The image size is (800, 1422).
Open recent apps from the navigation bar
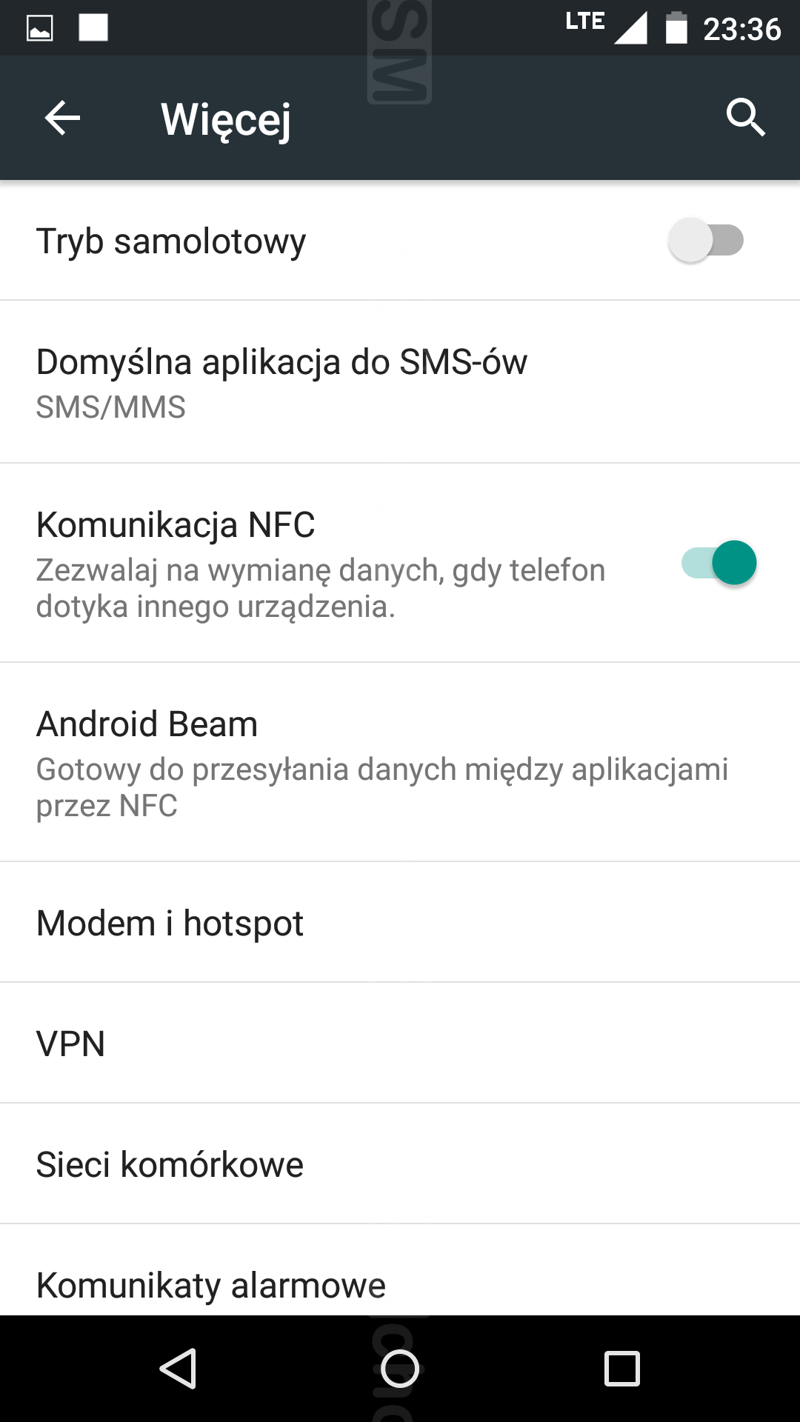pyautogui.click(x=621, y=1368)
